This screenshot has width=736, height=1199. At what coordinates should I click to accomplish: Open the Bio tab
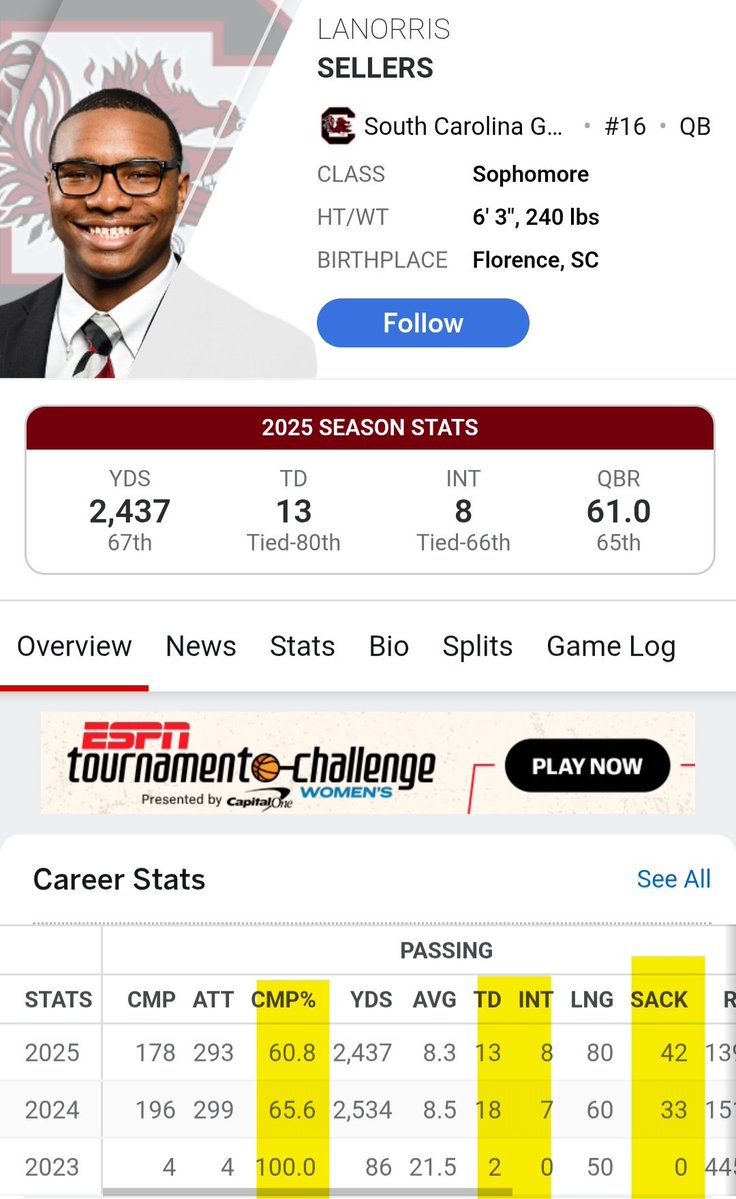pyautogui.click(x=389, y=646)
